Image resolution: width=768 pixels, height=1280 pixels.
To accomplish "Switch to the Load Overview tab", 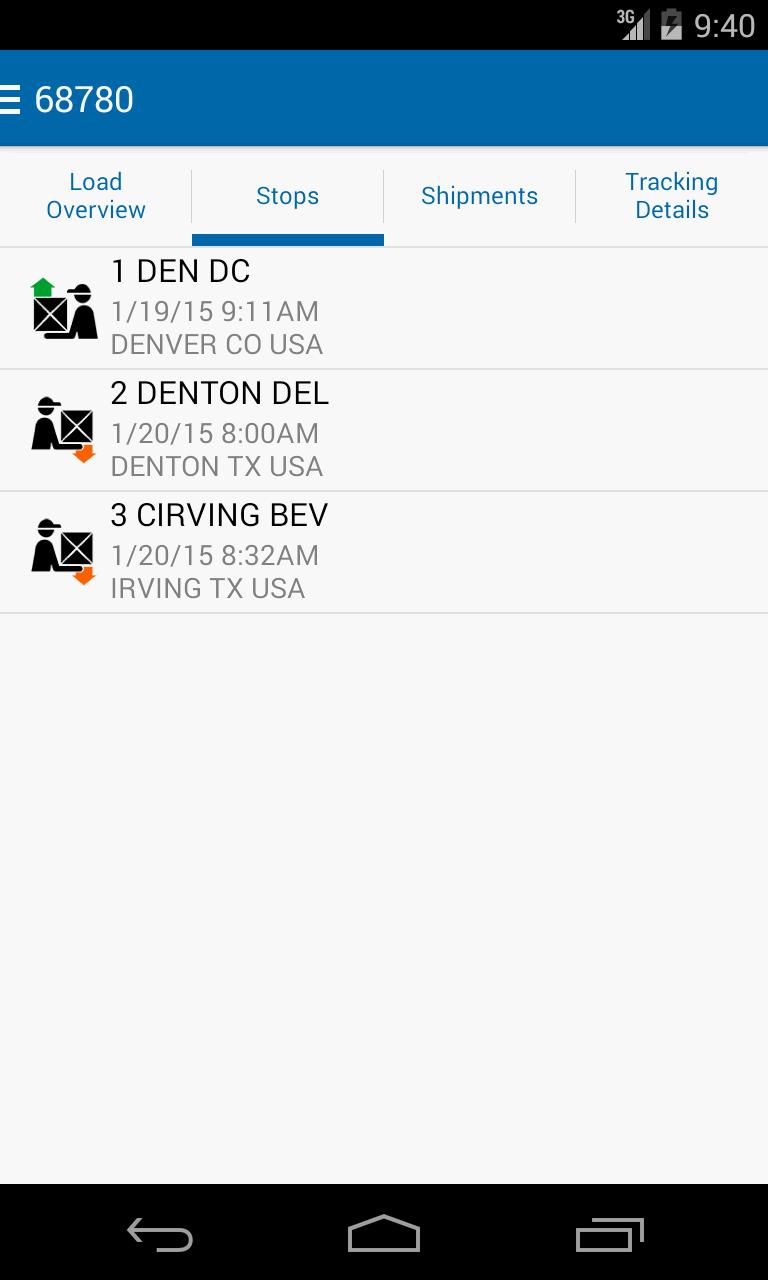I will point(96,196).
